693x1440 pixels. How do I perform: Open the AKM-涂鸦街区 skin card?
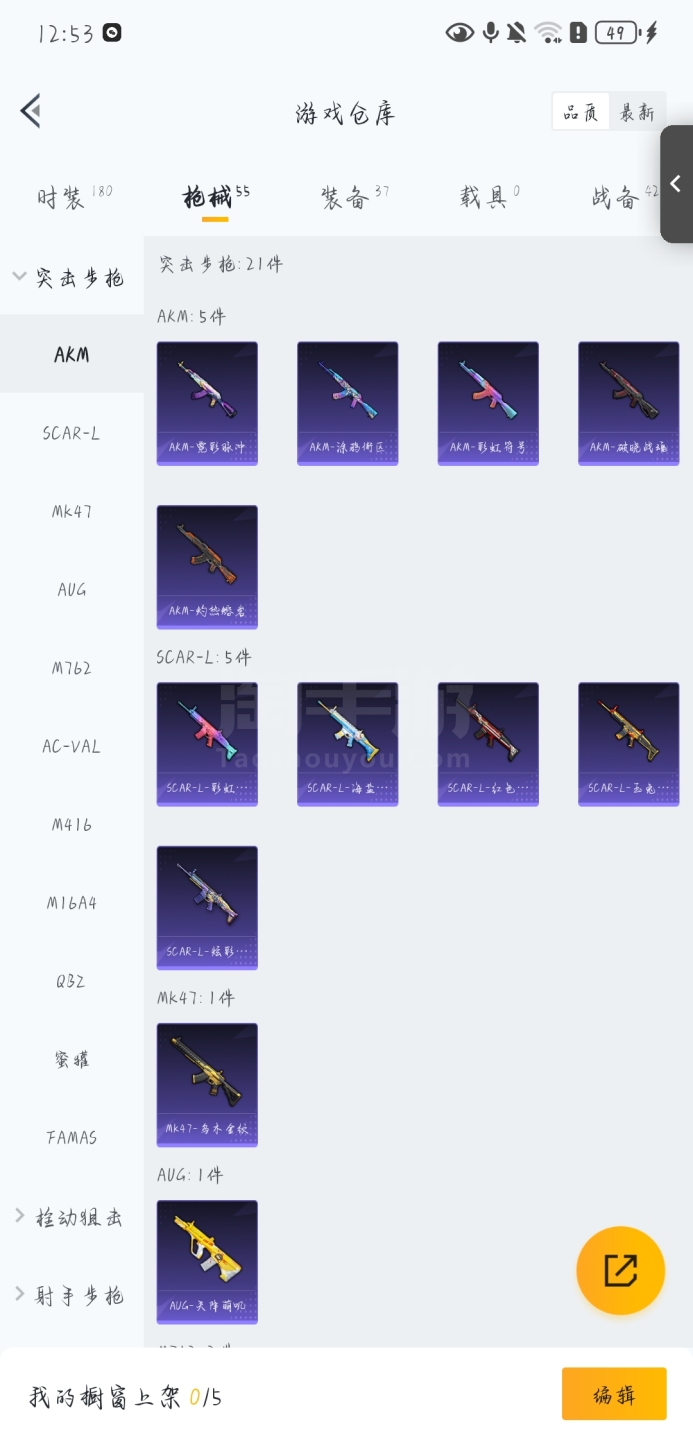[347, 403]
